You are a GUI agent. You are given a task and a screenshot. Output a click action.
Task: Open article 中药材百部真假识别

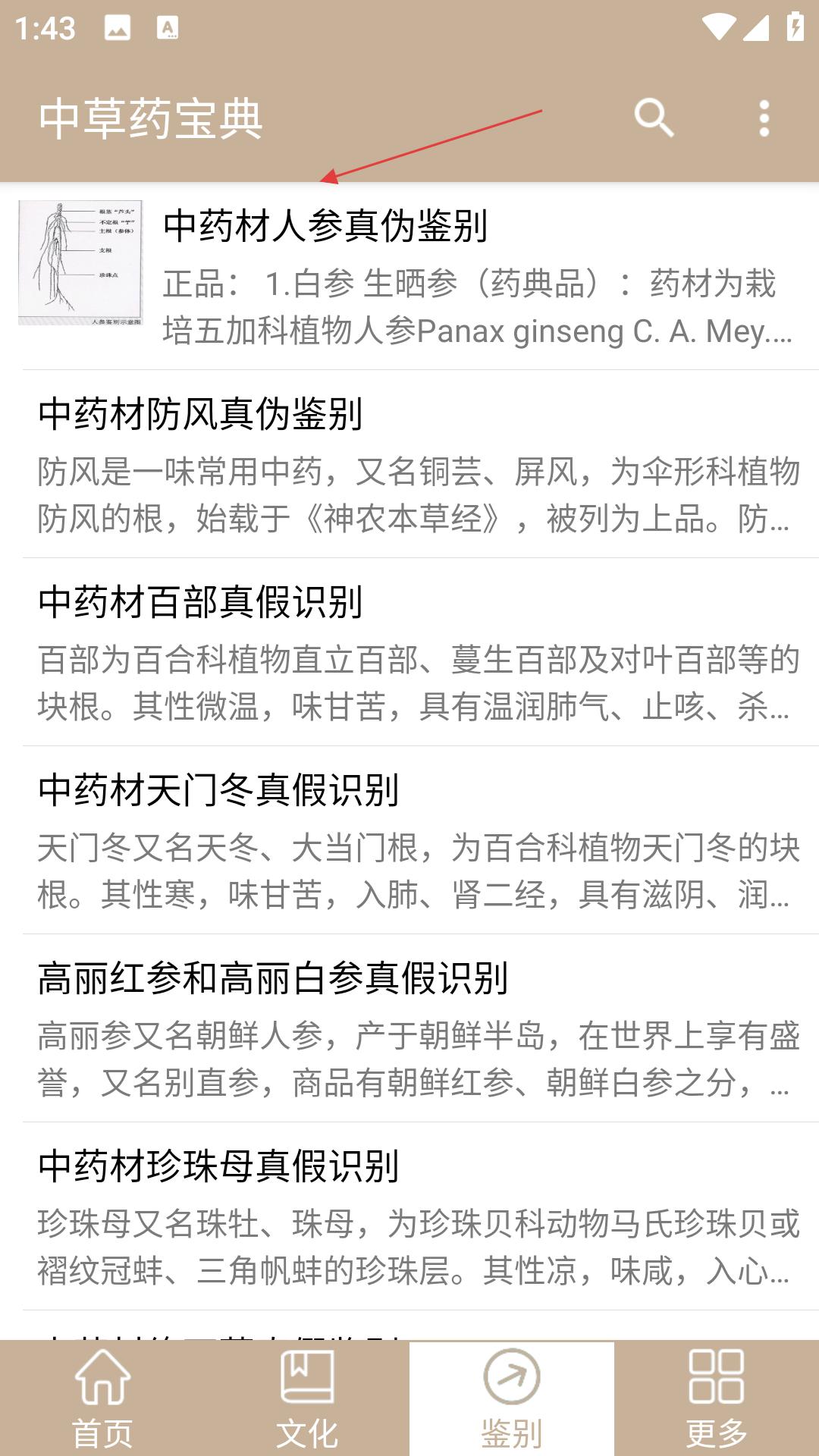click(x=409, y=652)
